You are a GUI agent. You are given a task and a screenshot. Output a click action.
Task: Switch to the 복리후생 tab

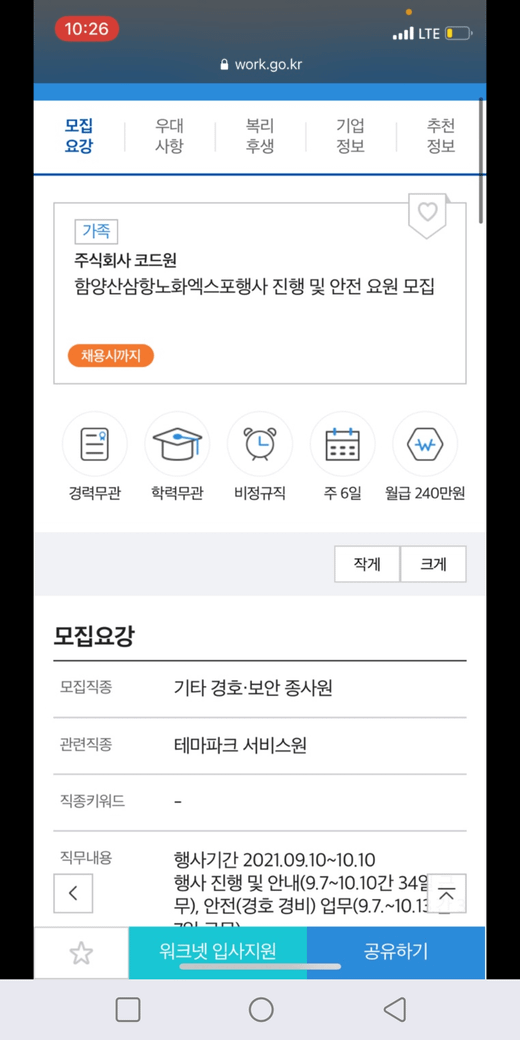coord(260,136)
